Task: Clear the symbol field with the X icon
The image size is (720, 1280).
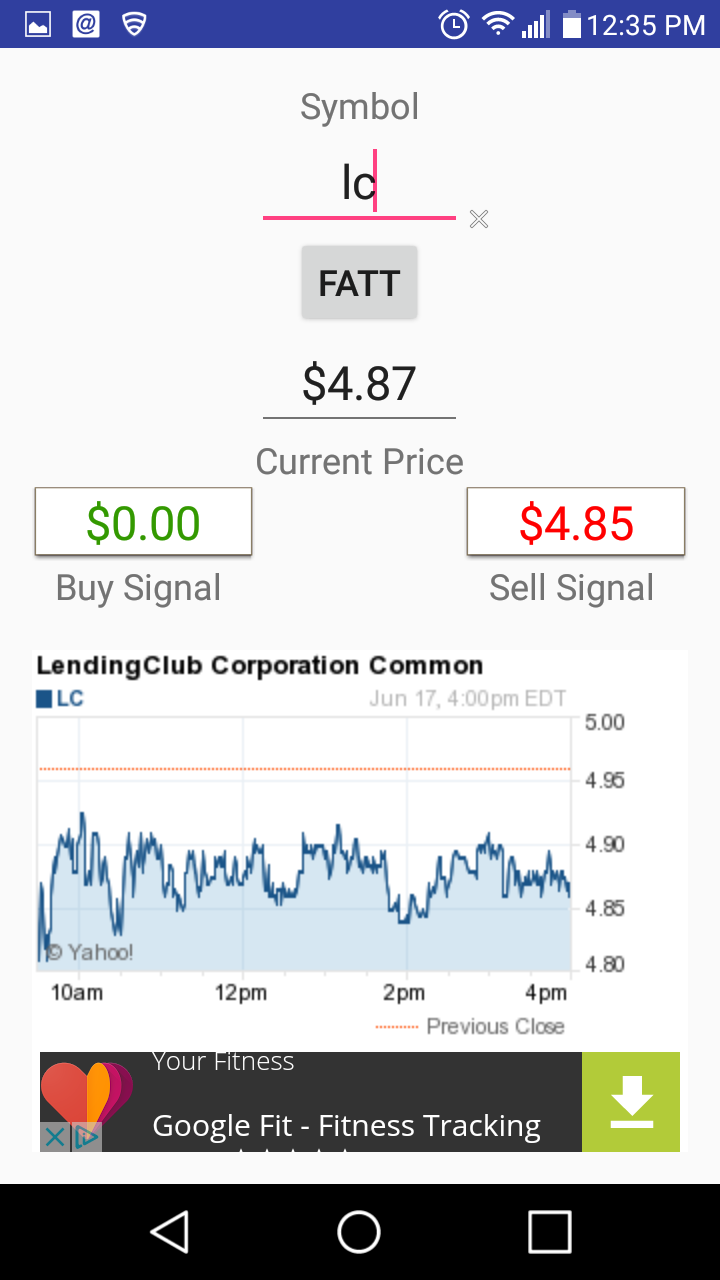Action: pos(479,219)
